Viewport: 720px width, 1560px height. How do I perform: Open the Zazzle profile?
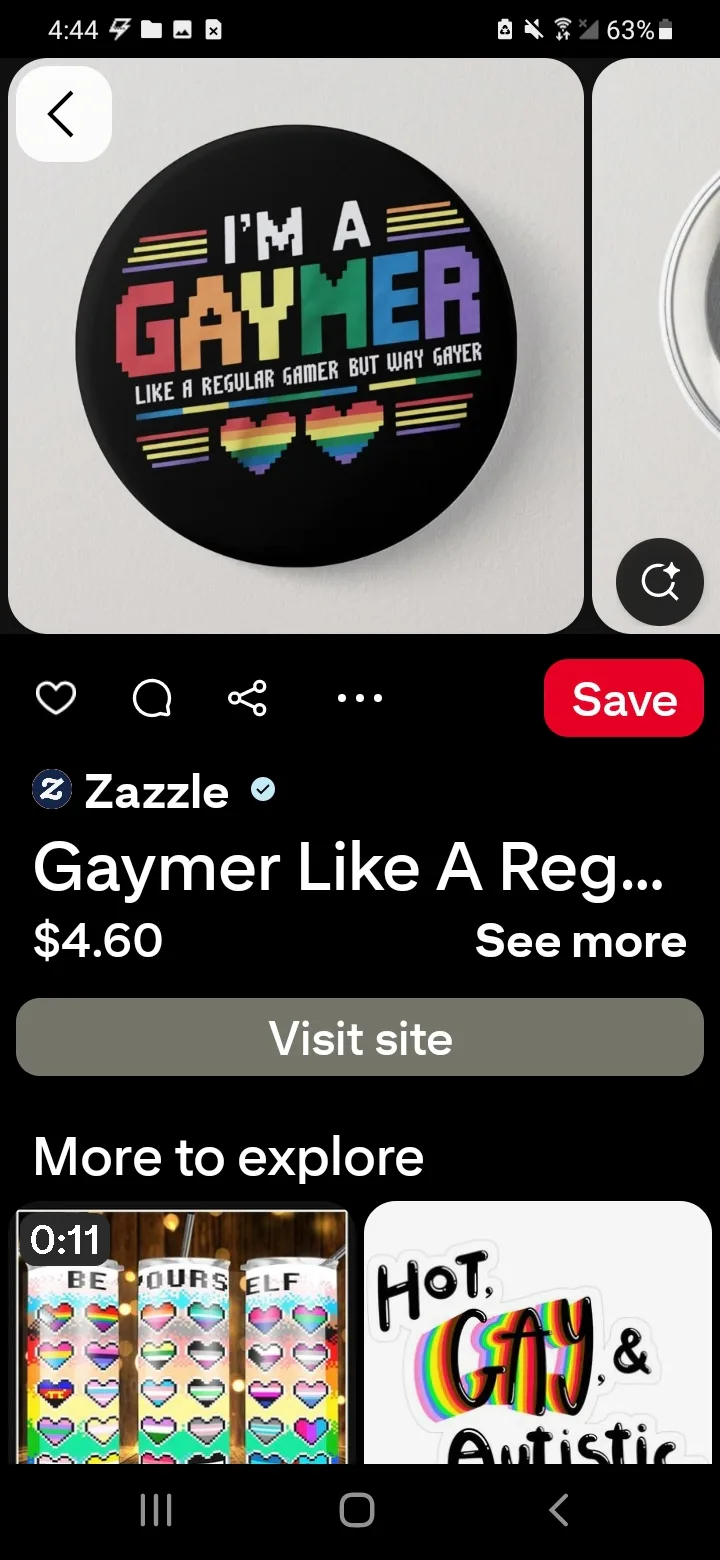point(154,791)
